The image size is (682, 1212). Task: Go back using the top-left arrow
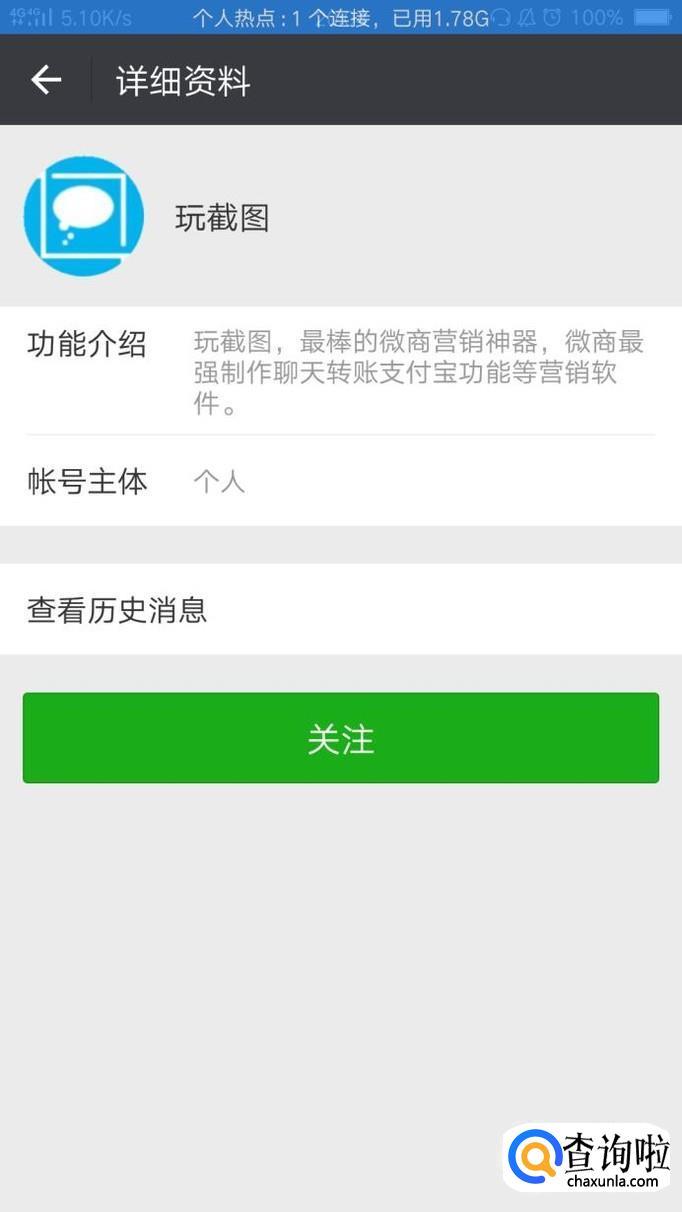[46, 80]
